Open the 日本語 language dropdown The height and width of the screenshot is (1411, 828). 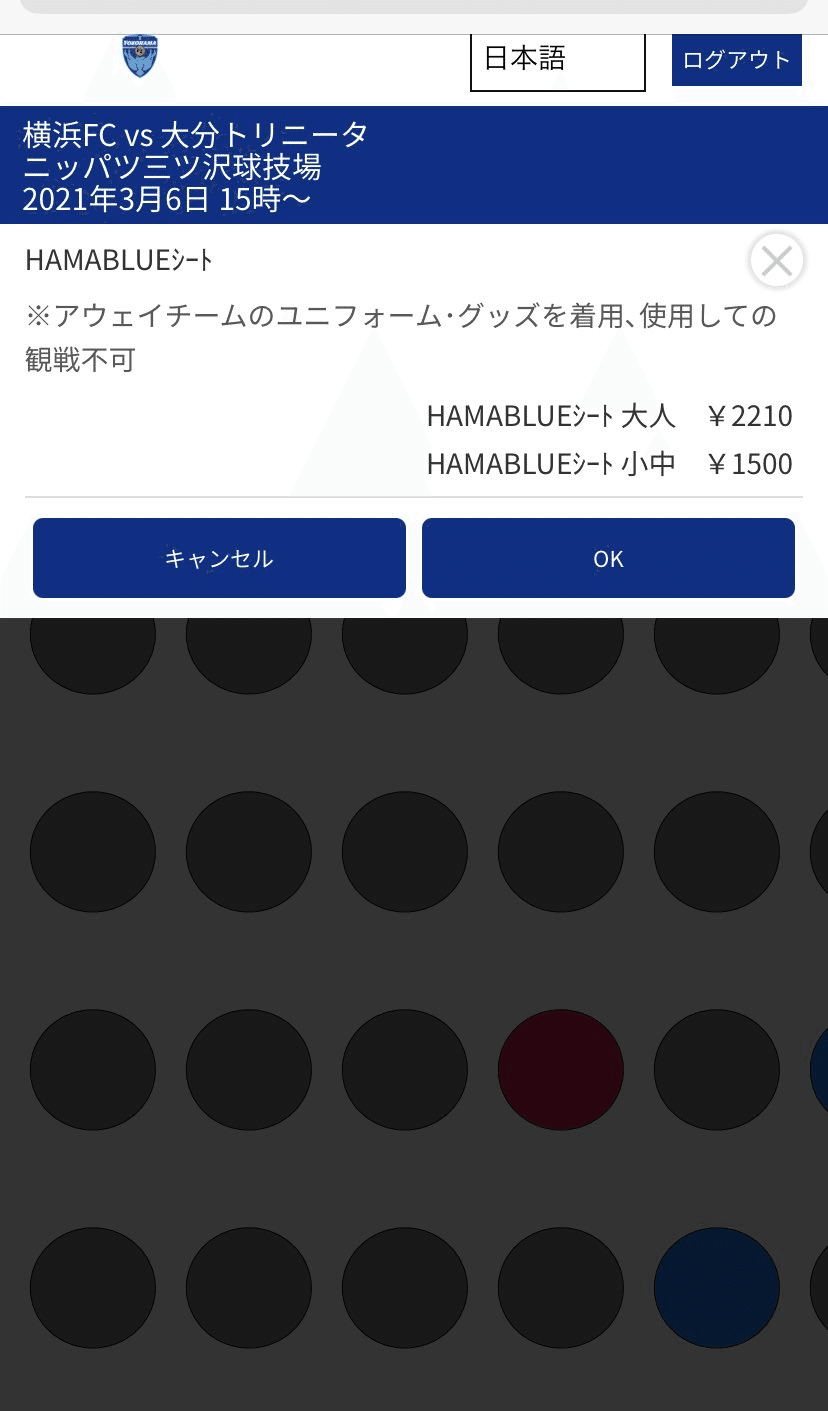pos(557,60)
